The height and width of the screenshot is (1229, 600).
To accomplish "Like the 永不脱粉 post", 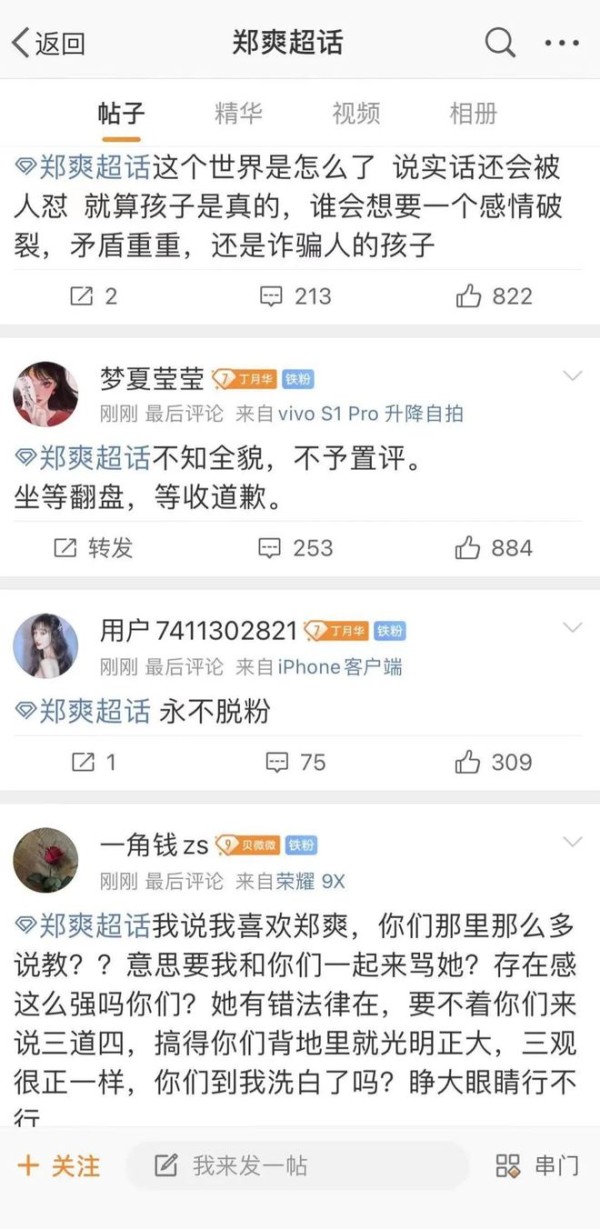I will (494, 762).
